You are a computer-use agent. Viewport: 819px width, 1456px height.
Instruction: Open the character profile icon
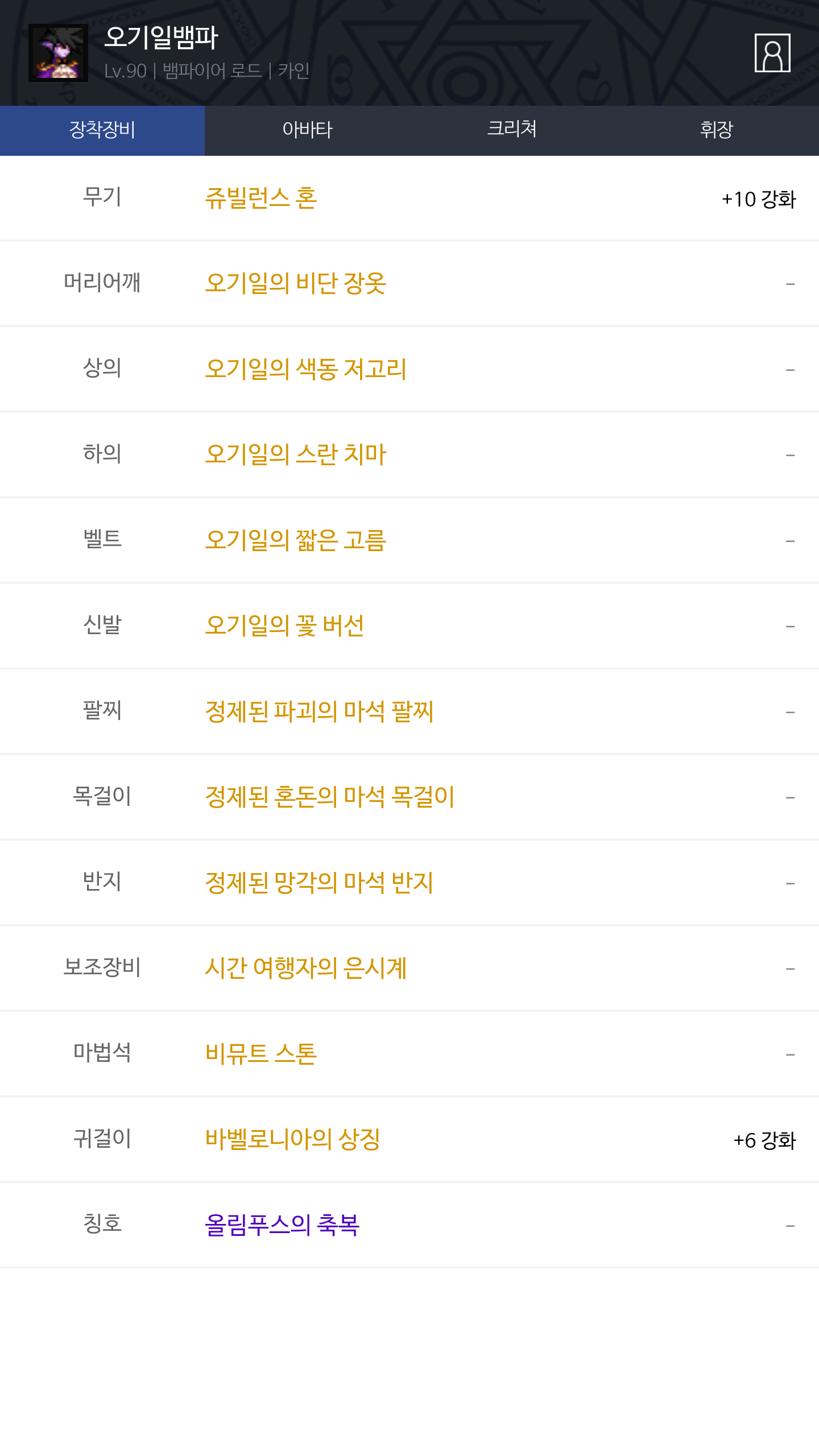[772, 53]
